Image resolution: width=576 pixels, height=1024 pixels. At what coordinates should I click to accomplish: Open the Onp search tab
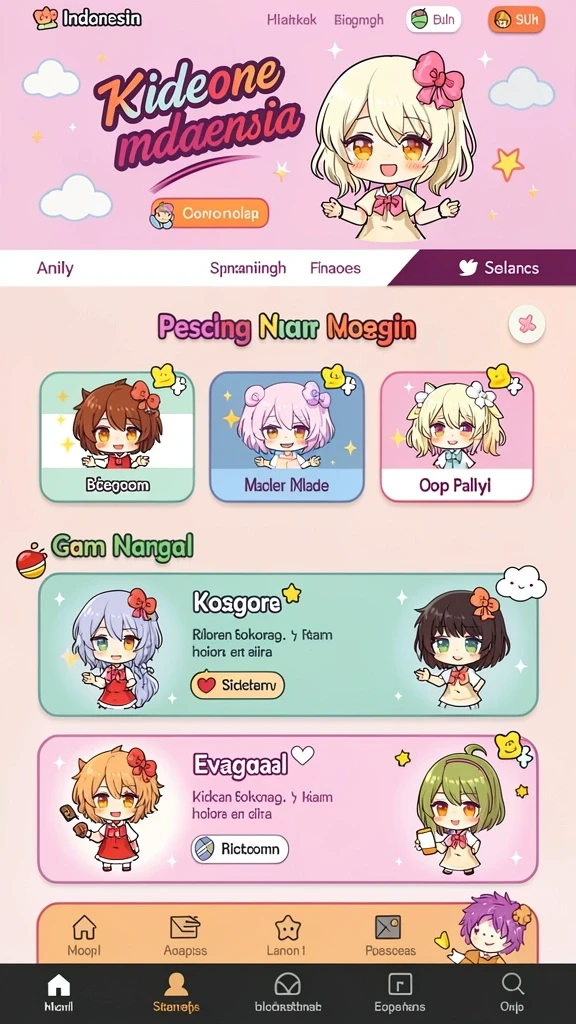[x=513, y=993]
